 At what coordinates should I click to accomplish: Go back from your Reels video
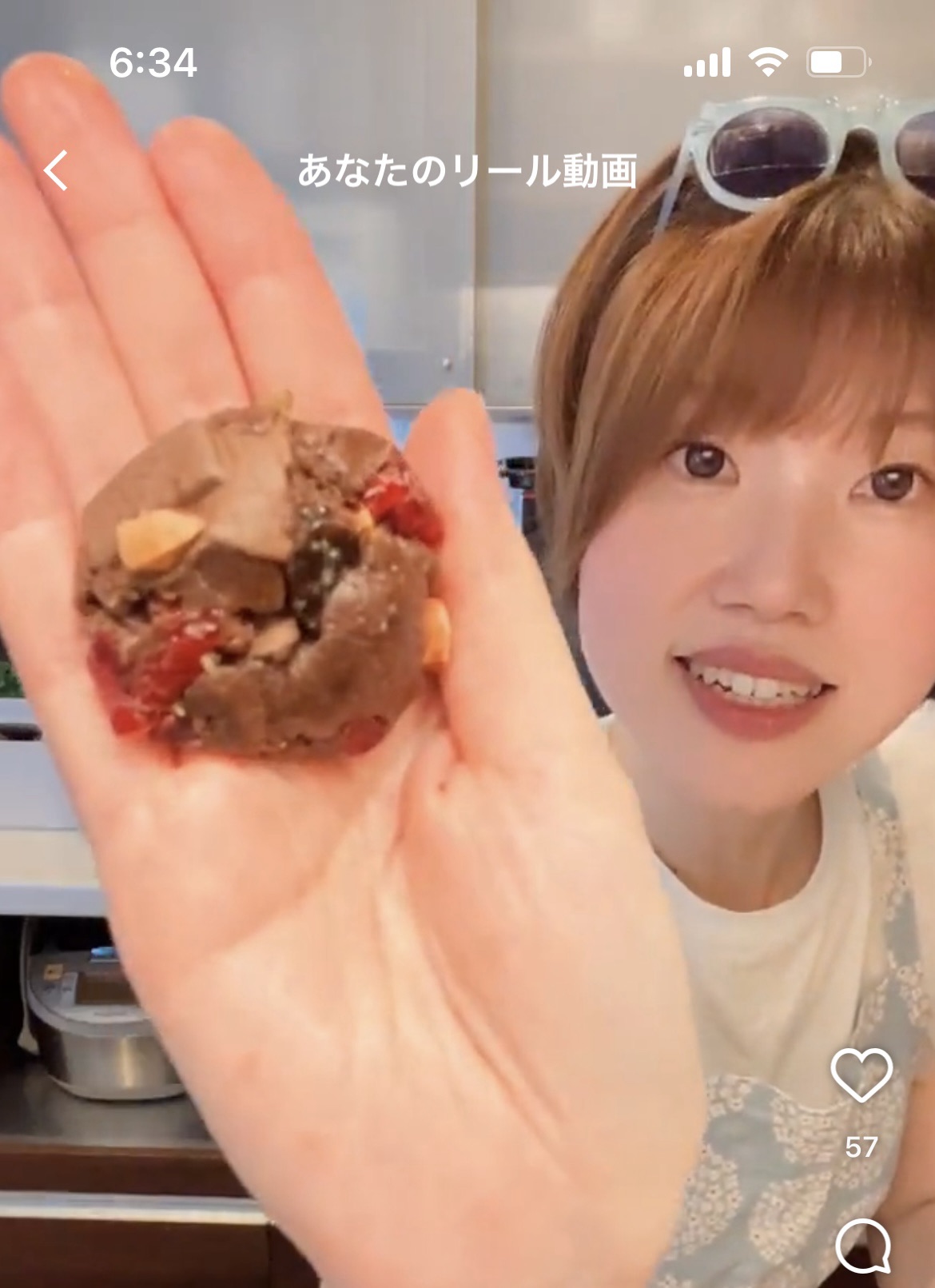click(56, 170)
